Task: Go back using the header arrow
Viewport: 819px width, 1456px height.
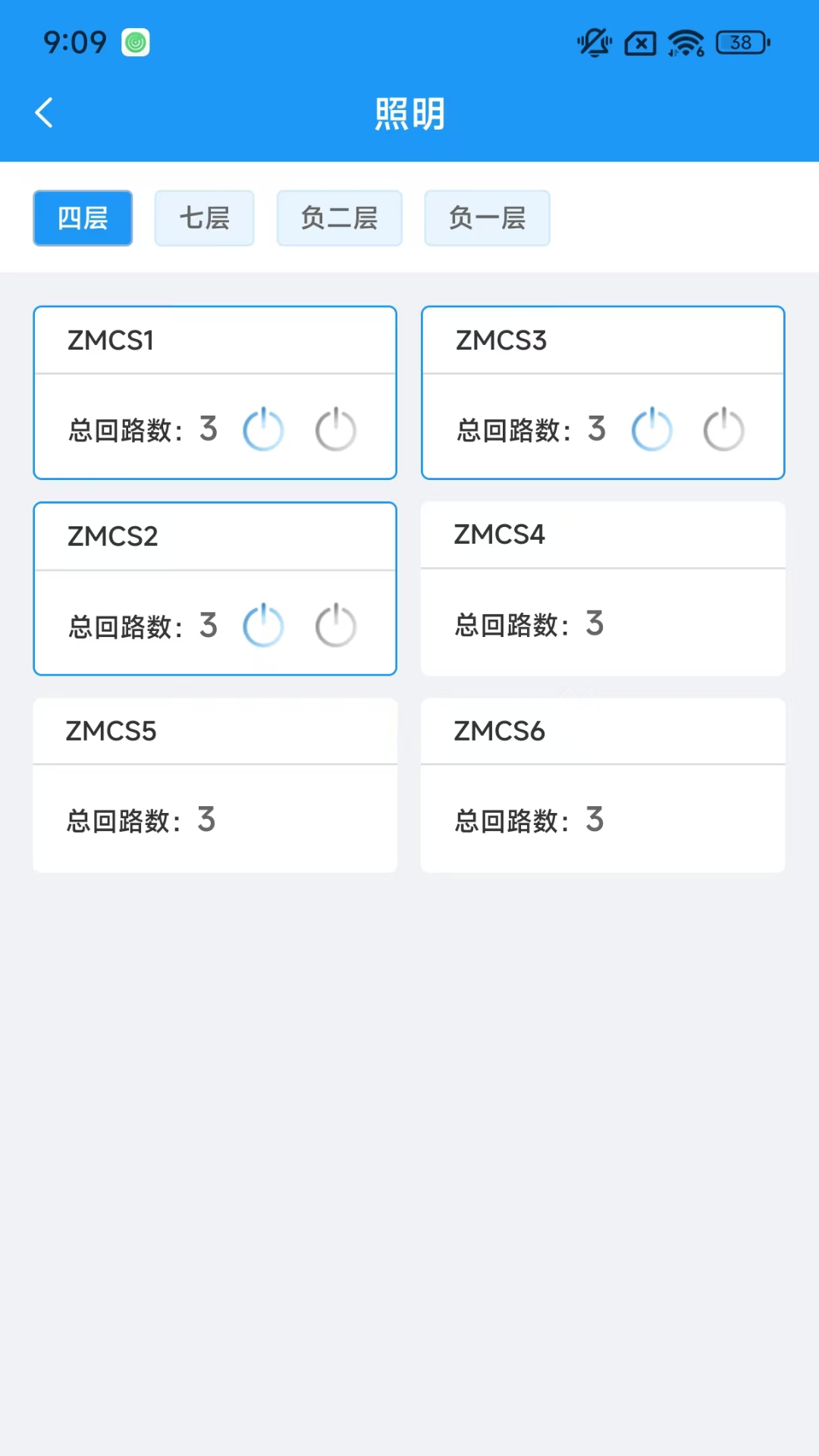Action: pos(44,113)
